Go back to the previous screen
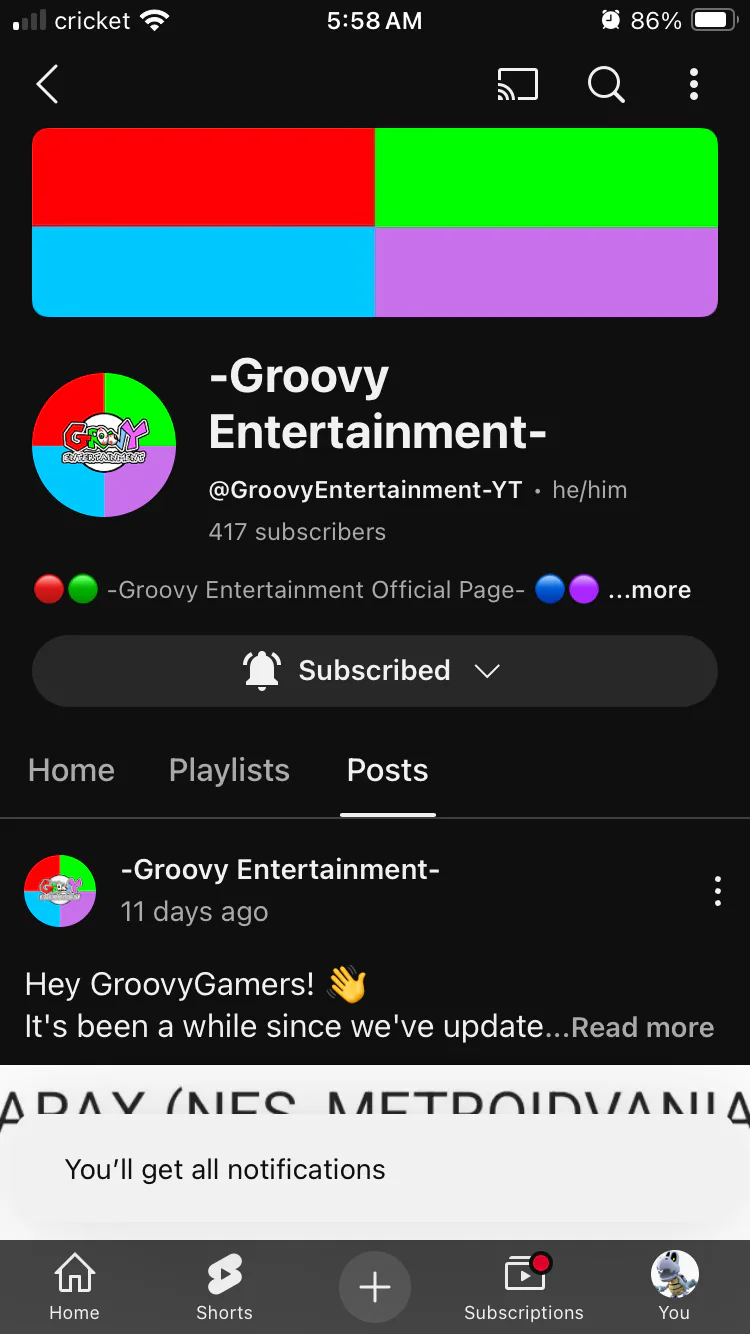 (47, 85)
